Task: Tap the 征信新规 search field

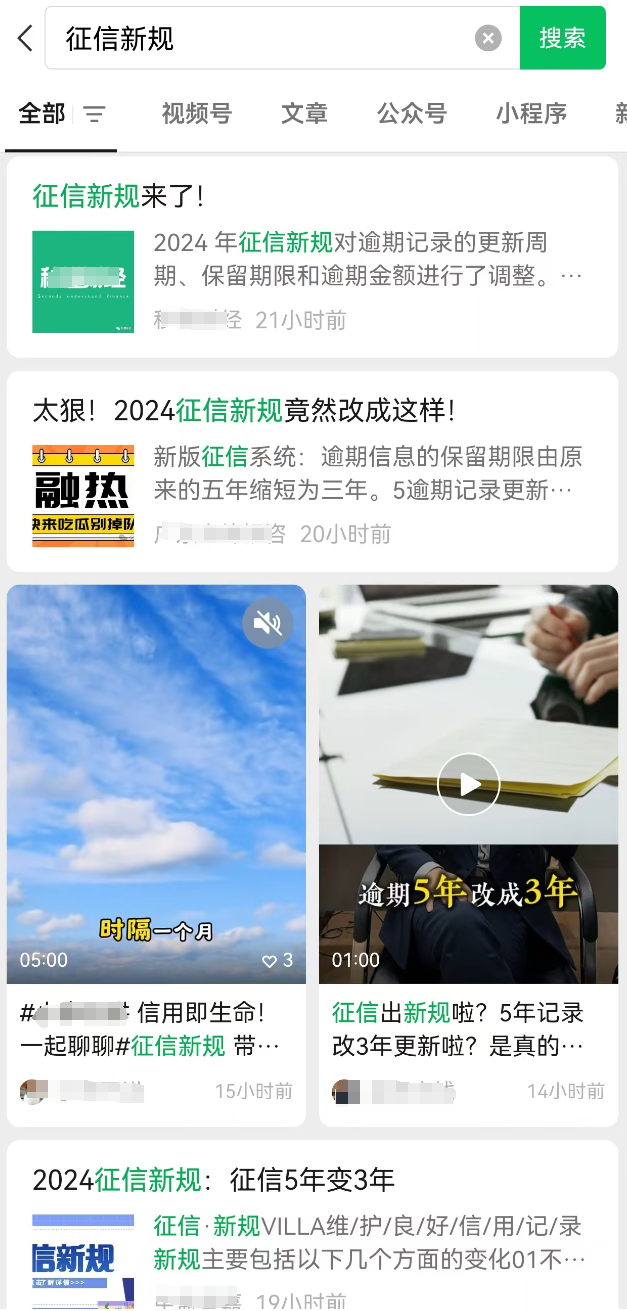Action: pyautogui.click(x=260, y=39)
